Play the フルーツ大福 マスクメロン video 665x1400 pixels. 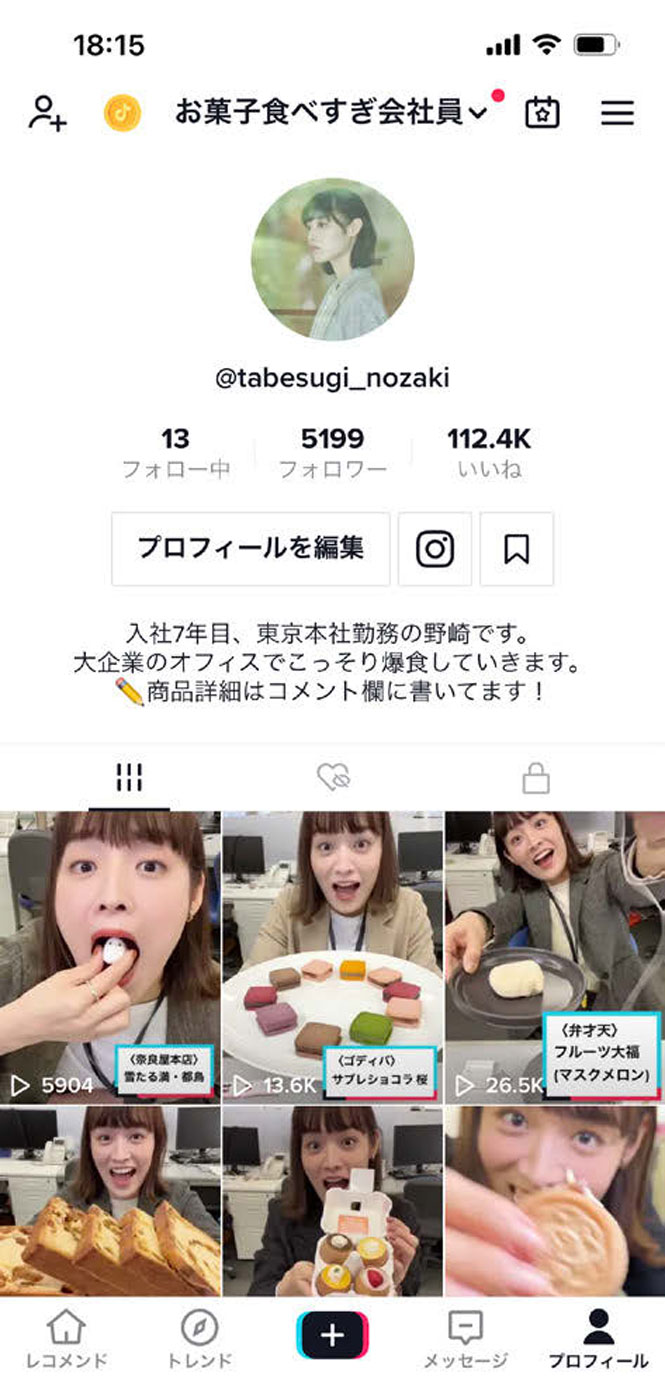(x=554, y=955)
